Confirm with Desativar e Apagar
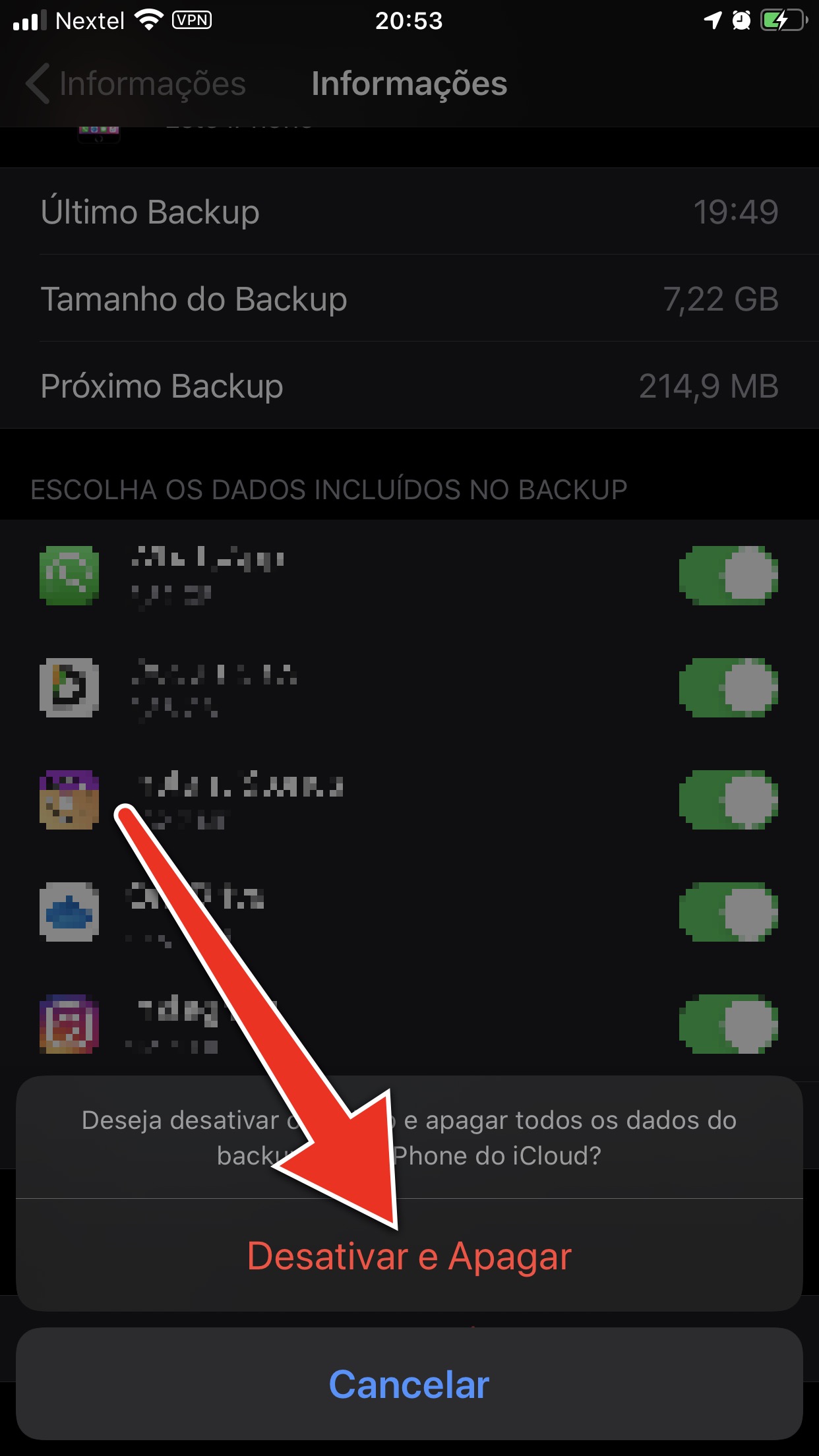819x1456 pixels. (409, 1256)
